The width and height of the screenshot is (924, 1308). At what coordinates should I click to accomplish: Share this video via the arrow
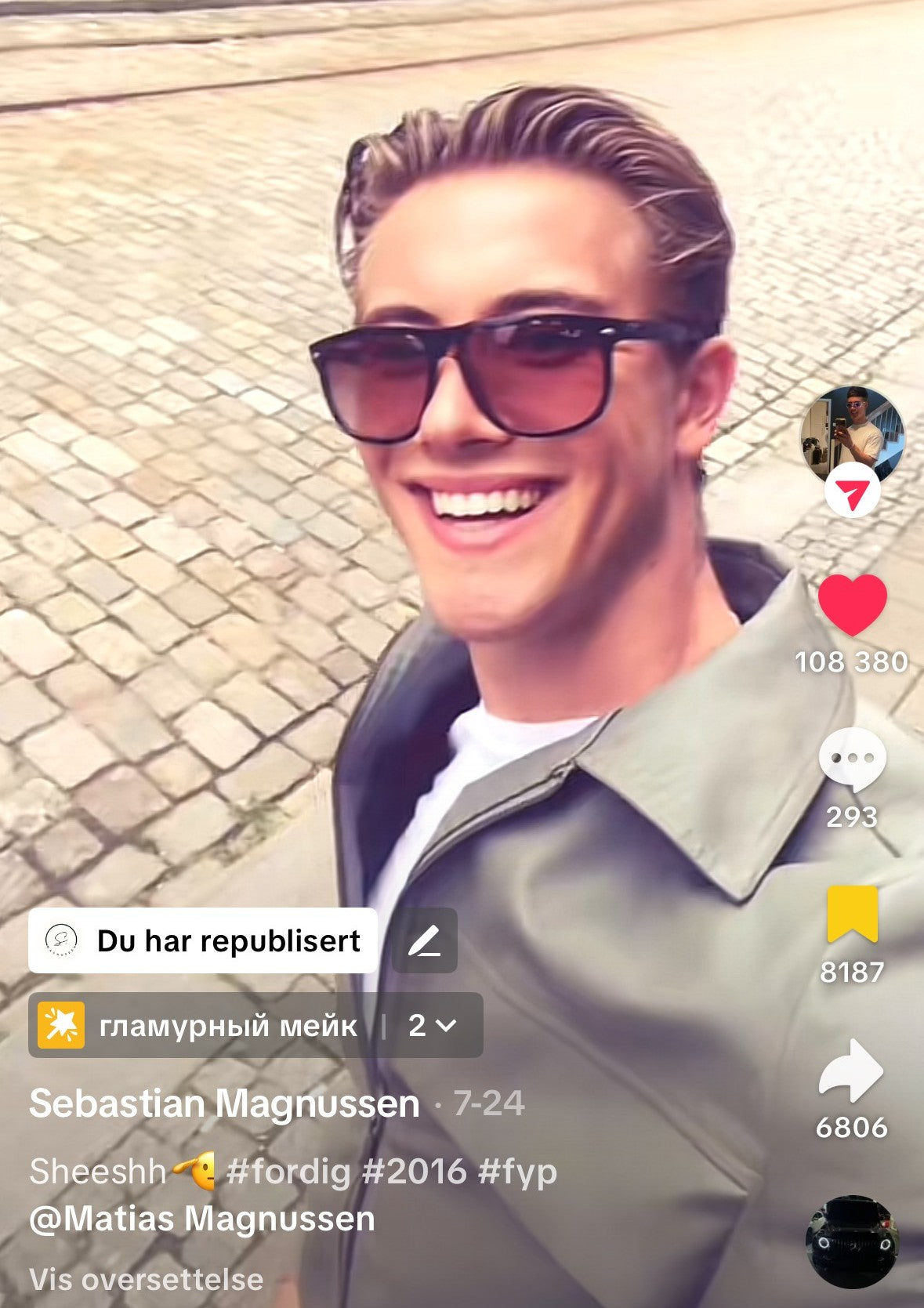point(852,1071)
